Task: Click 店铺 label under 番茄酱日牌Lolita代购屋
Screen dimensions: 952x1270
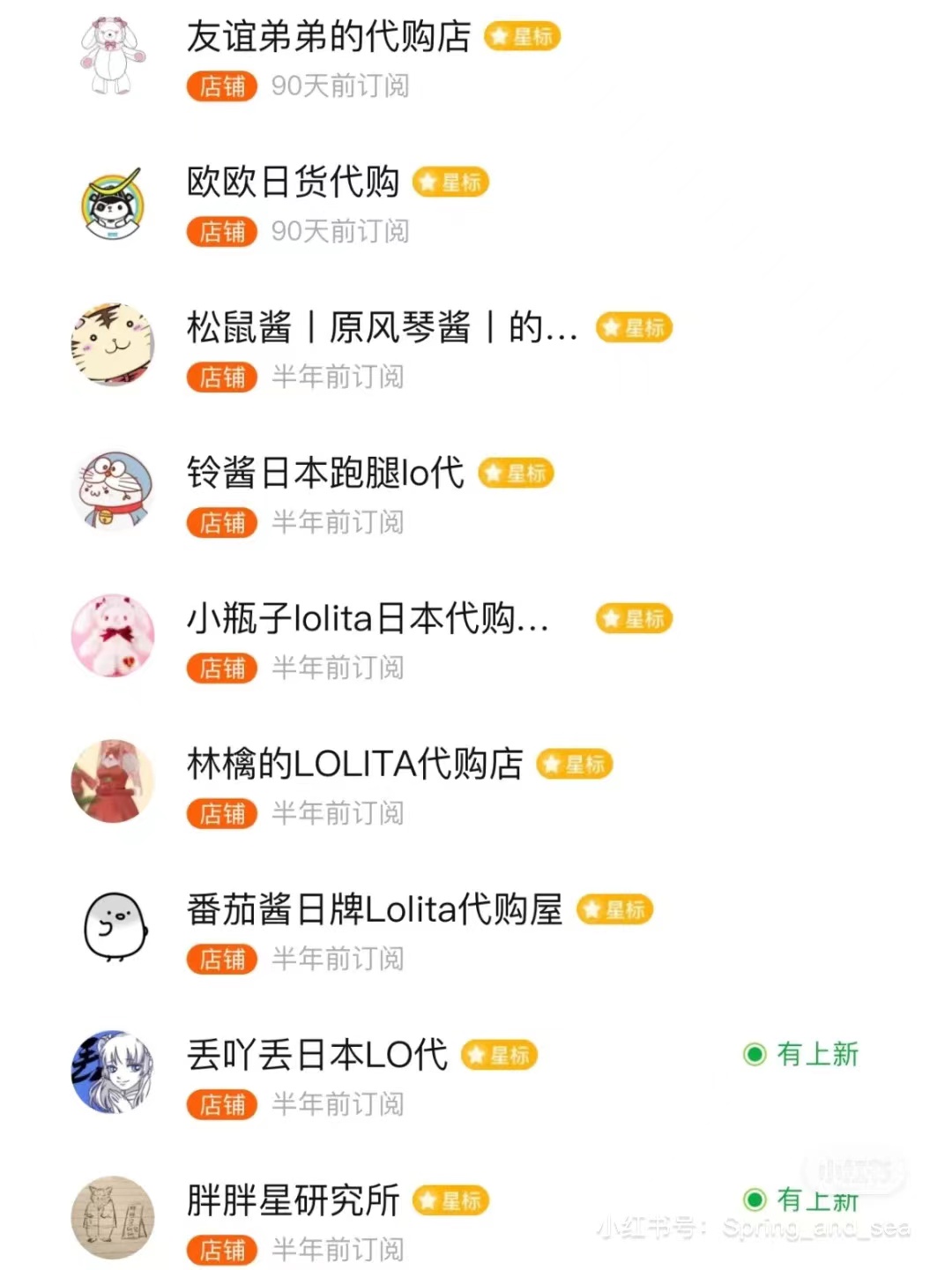Action: (220, 960)
